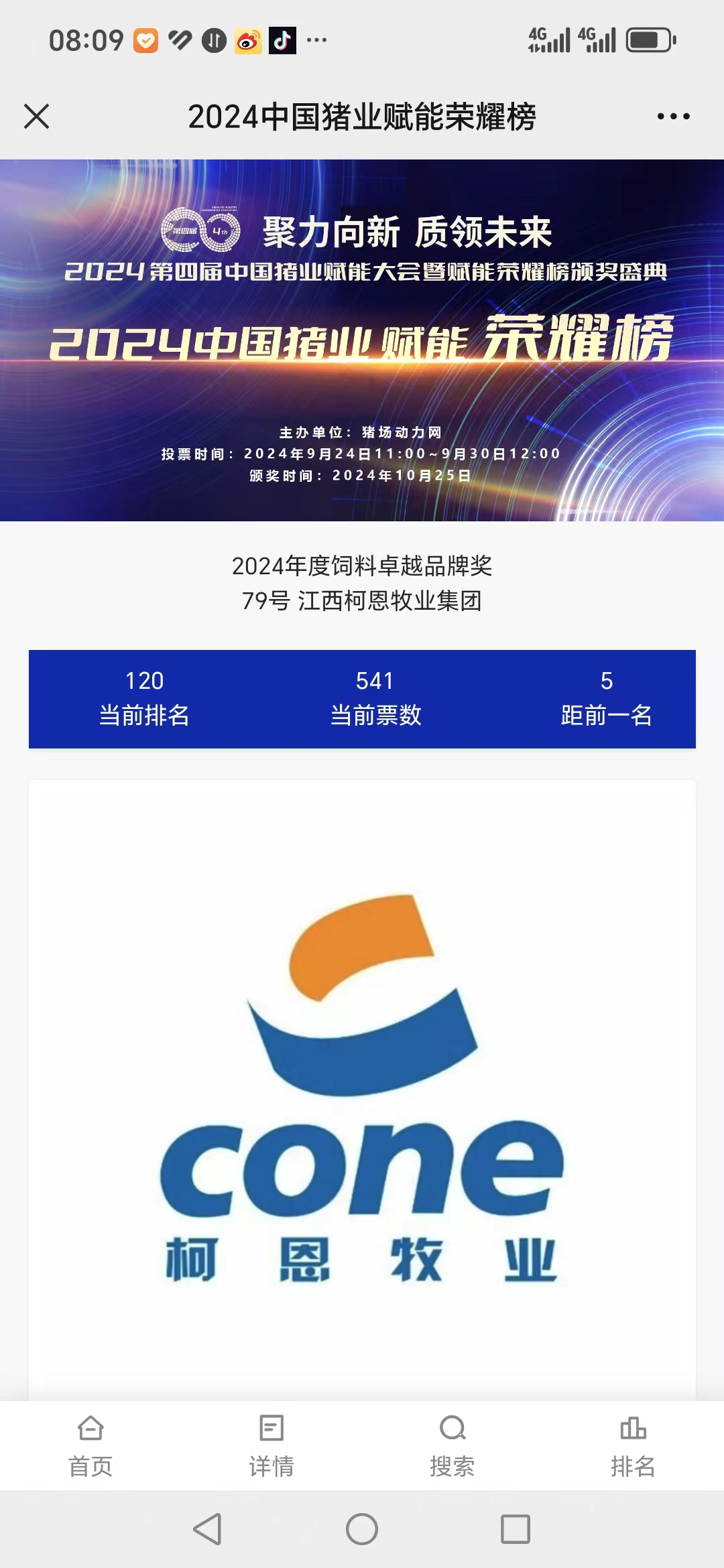Tap the system back button
The image size is (724, 1568).
[208, 1529]
